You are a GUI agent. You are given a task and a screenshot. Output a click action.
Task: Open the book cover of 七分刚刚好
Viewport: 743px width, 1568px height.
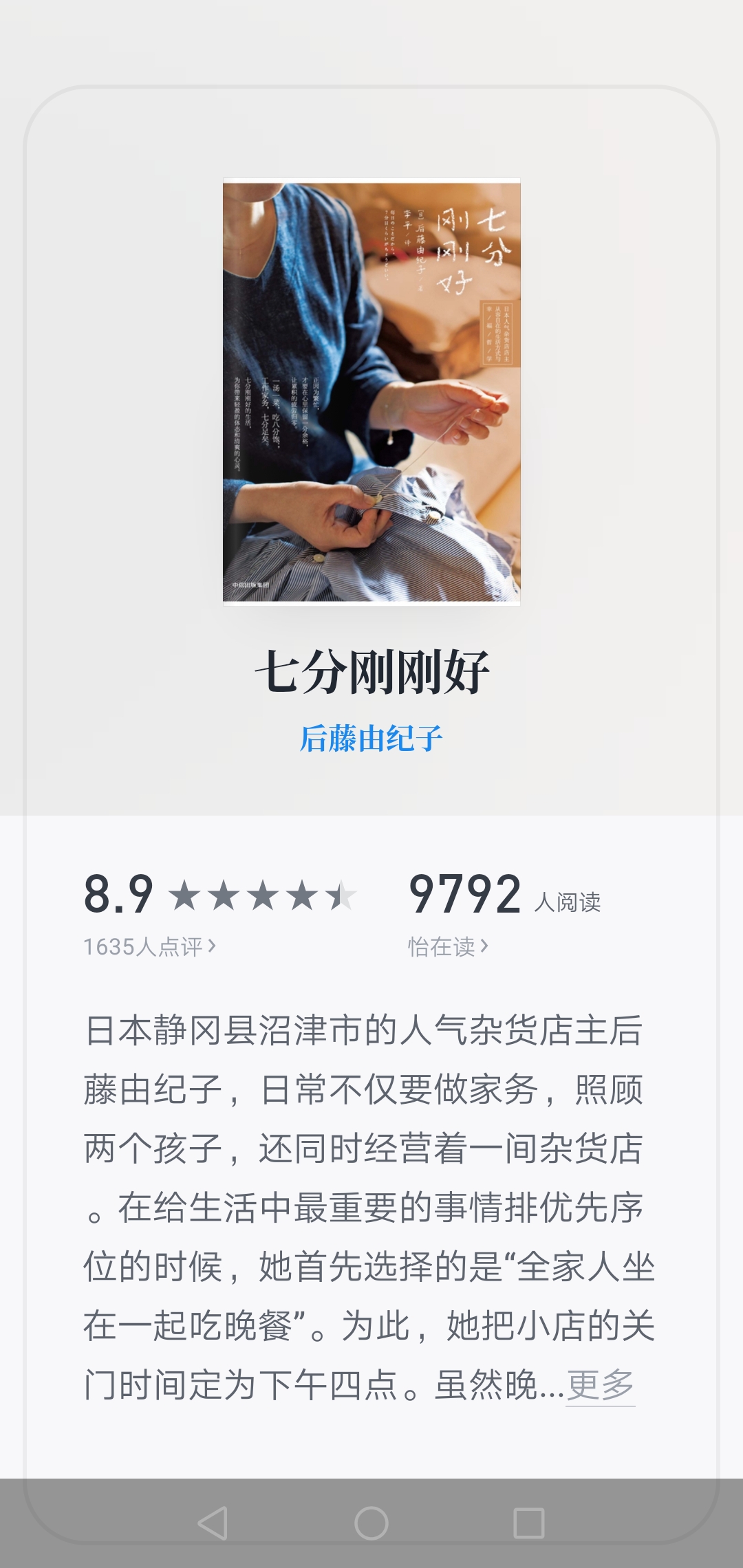click(371, 392)
